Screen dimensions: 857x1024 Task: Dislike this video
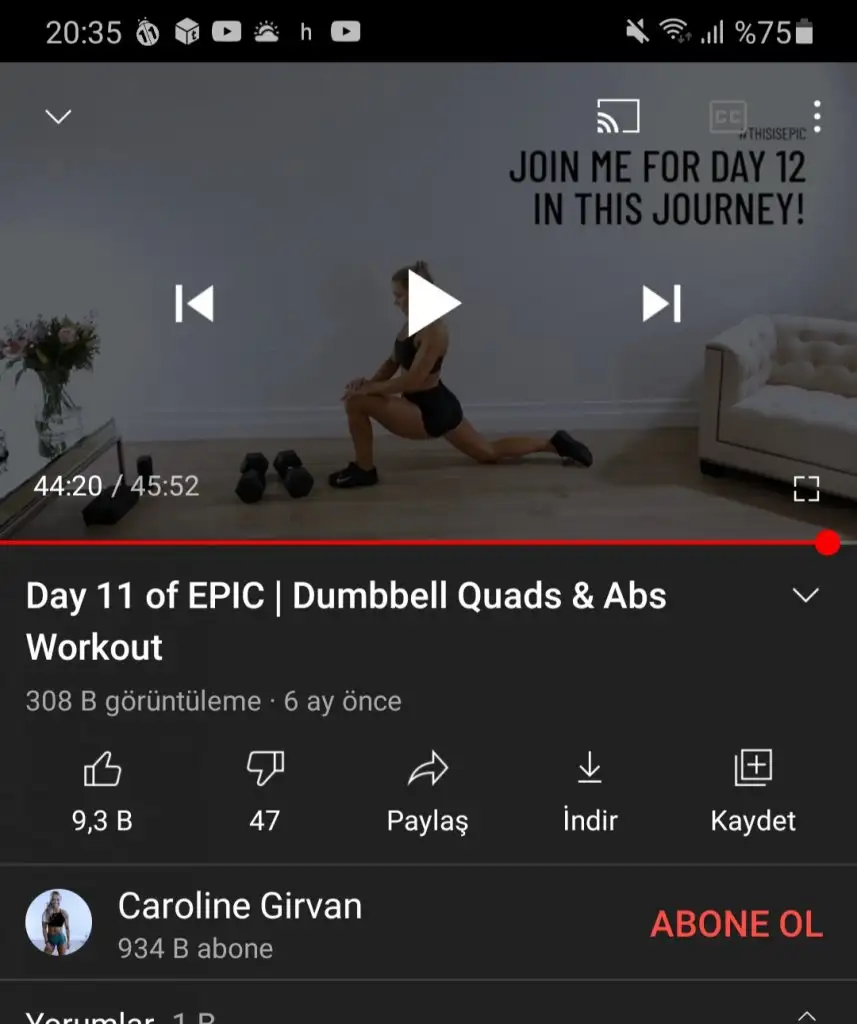pyautogui.click(x=264, y=790)
